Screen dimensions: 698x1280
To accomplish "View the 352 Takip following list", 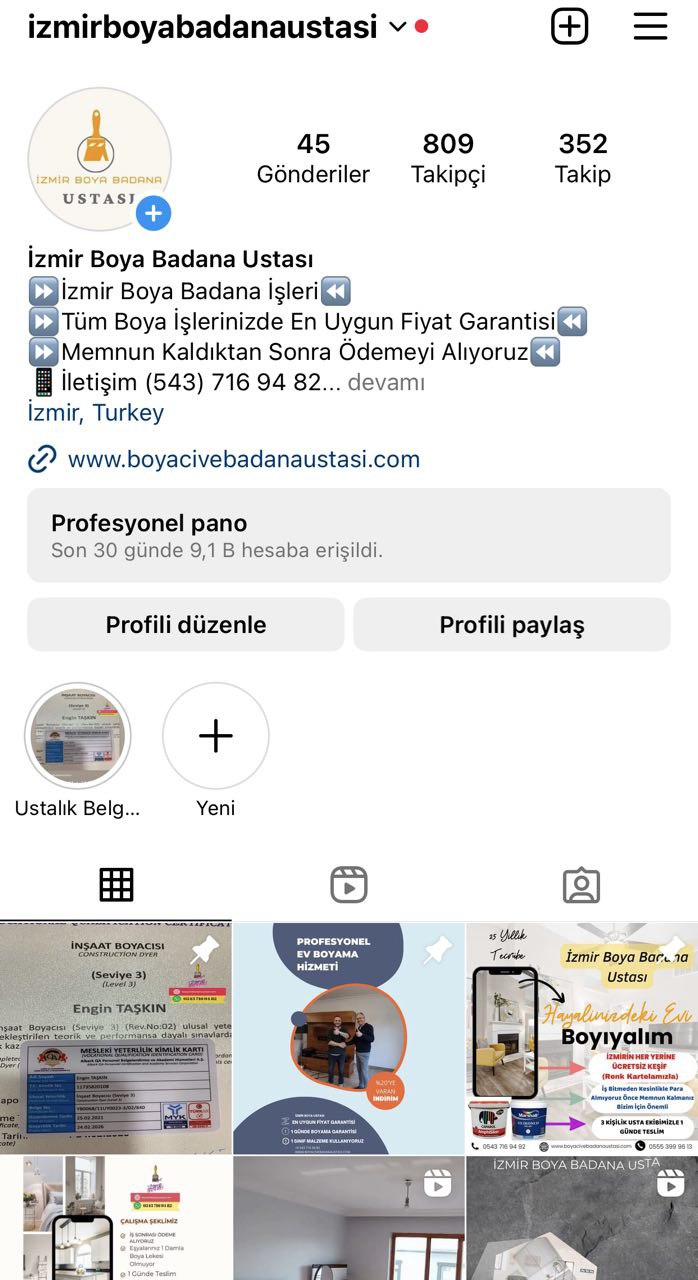I will (x=582, y=158).
